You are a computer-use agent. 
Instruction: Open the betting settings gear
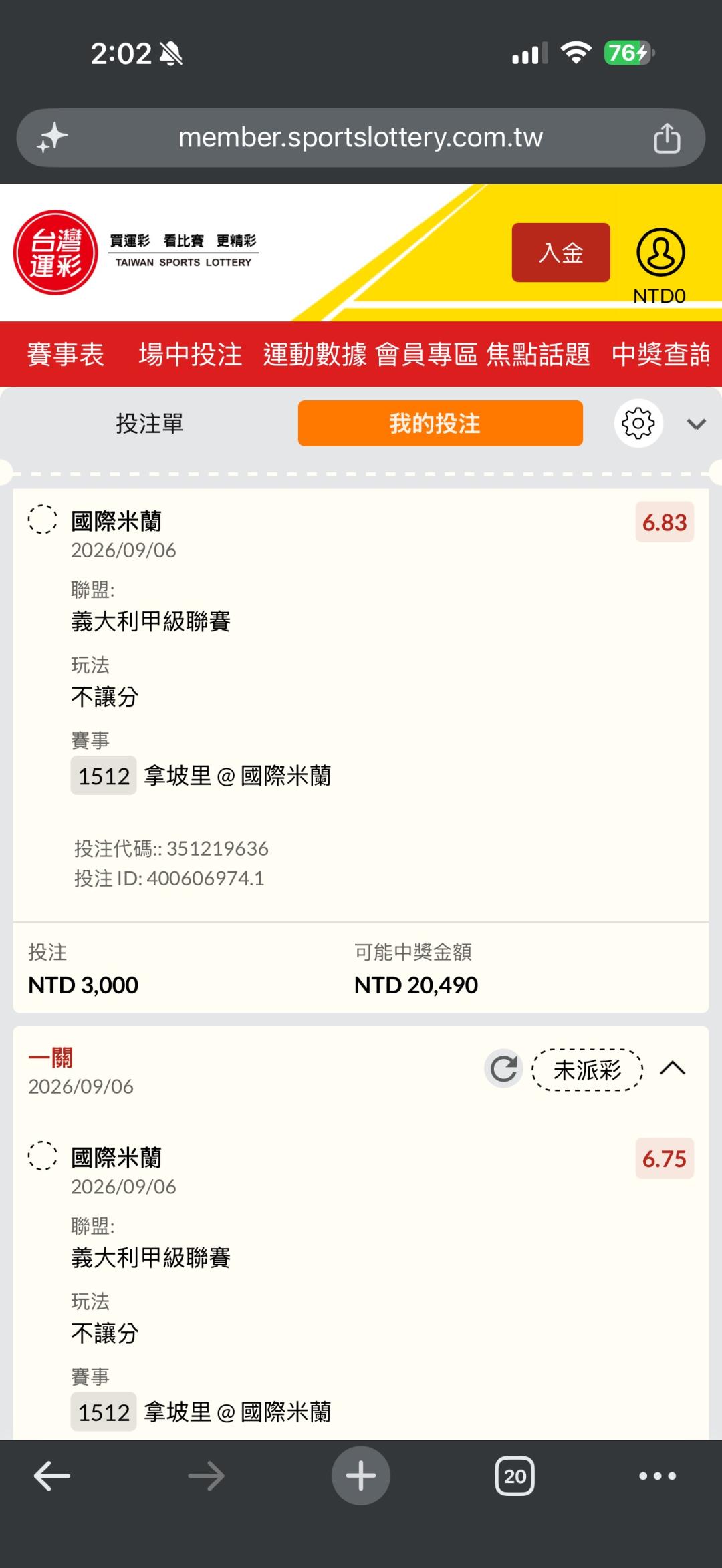pyautogui.click(x=638, y=423)
